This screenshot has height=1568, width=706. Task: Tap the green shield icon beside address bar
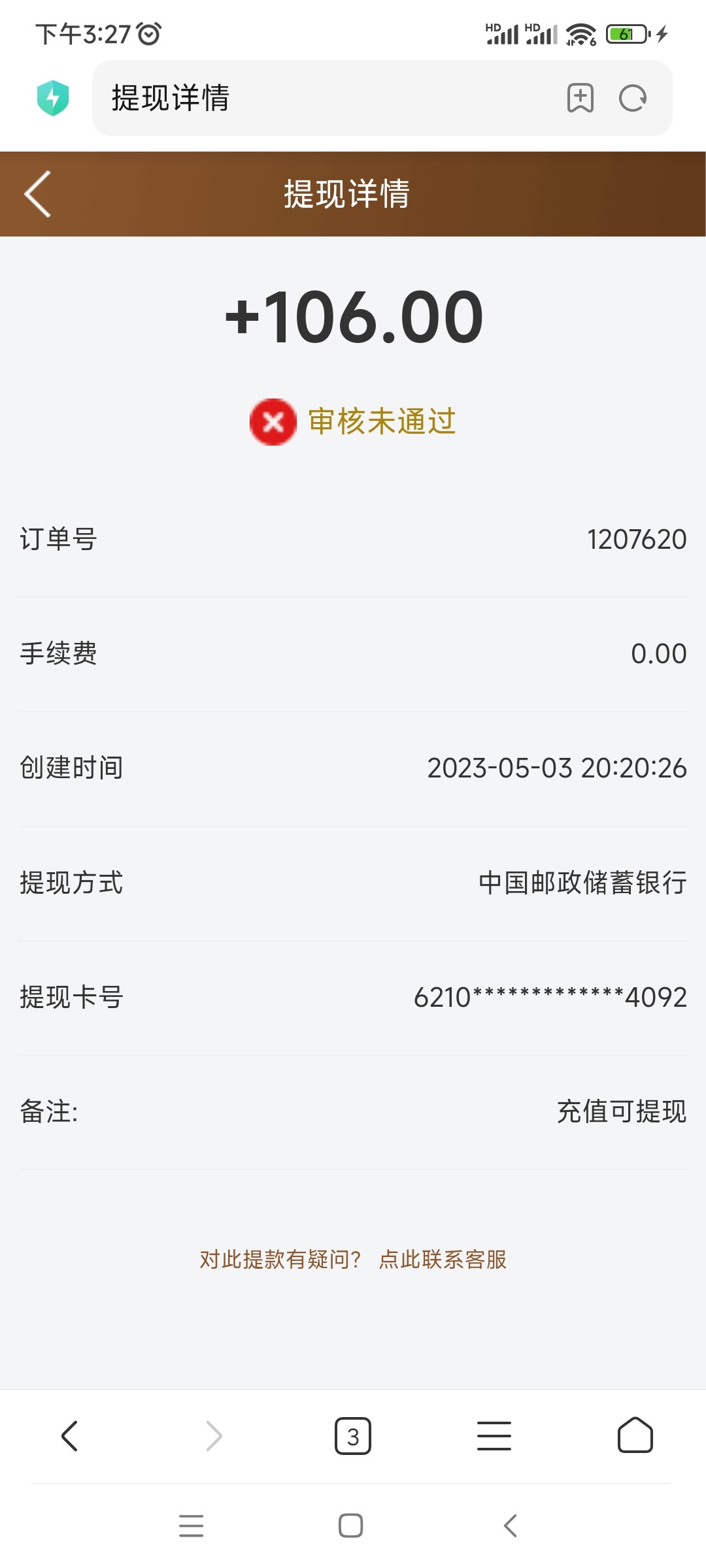point(54,98)
